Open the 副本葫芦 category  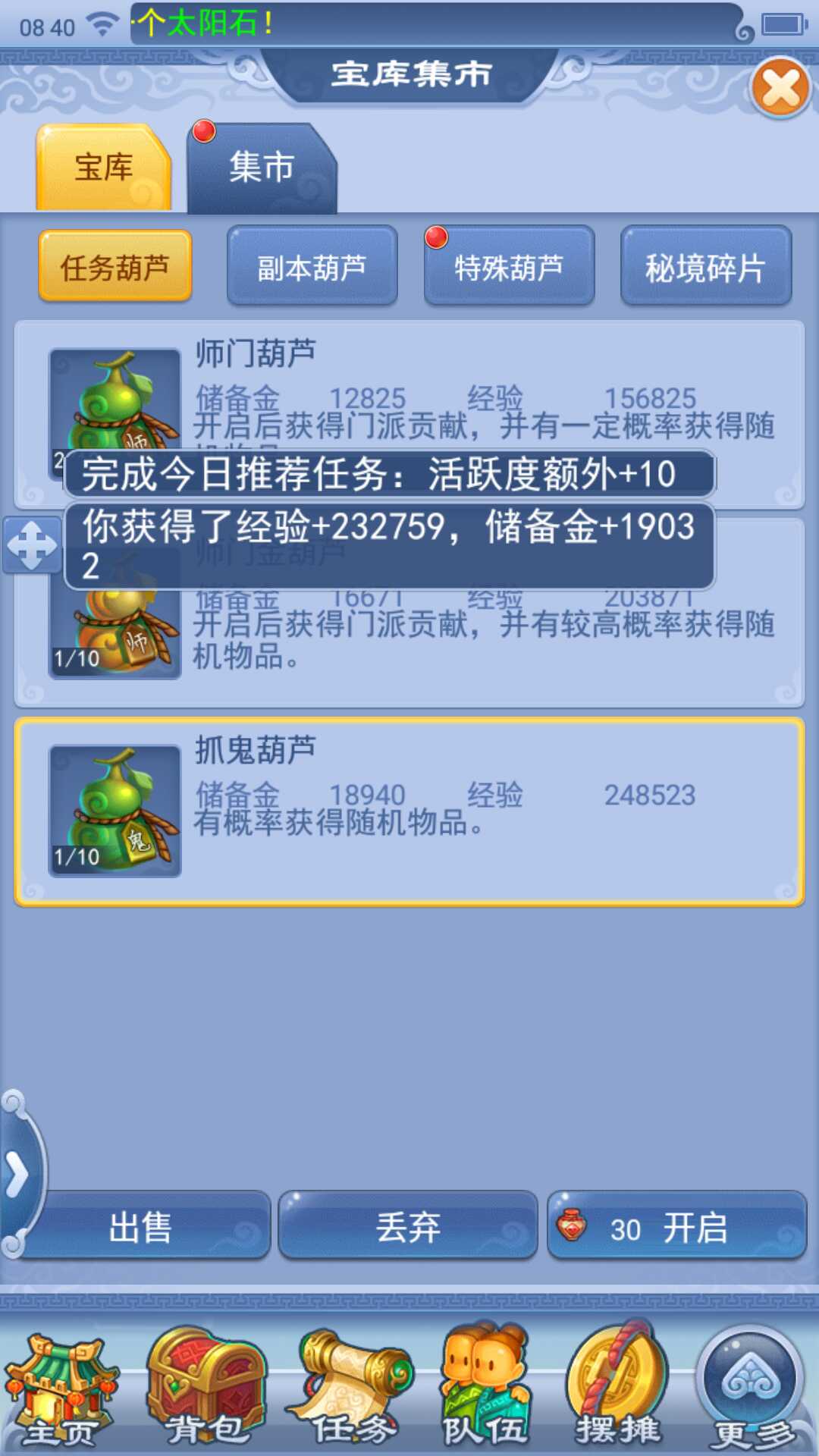click(312, 267)
